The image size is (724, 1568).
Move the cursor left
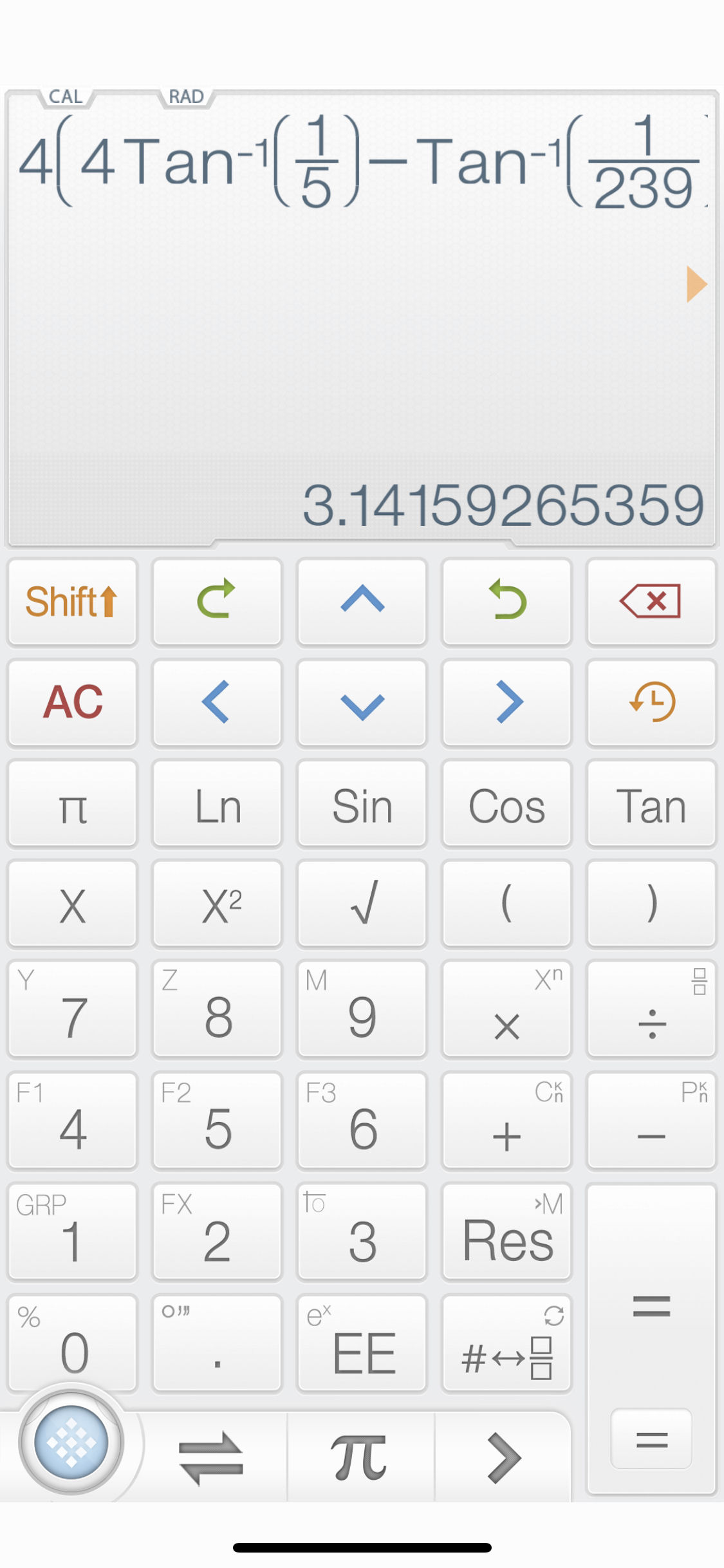218,702
